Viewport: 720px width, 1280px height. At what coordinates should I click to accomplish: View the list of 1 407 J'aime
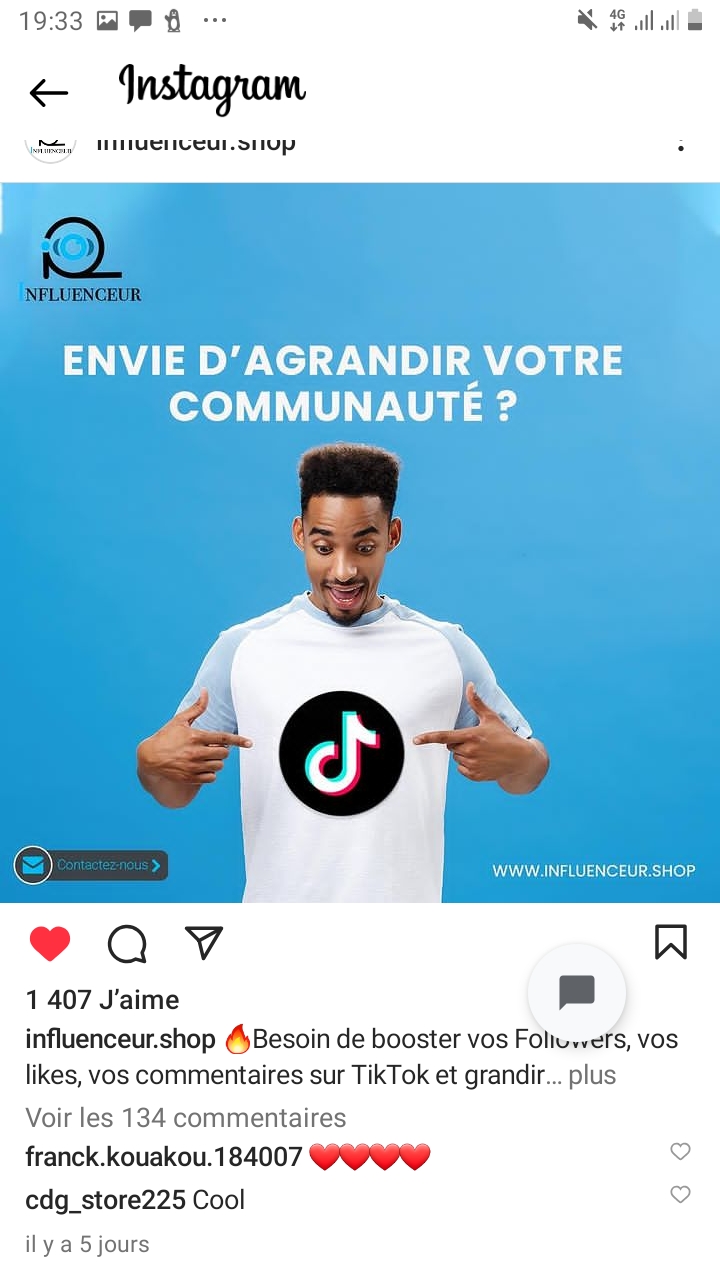pos(102,1000)
